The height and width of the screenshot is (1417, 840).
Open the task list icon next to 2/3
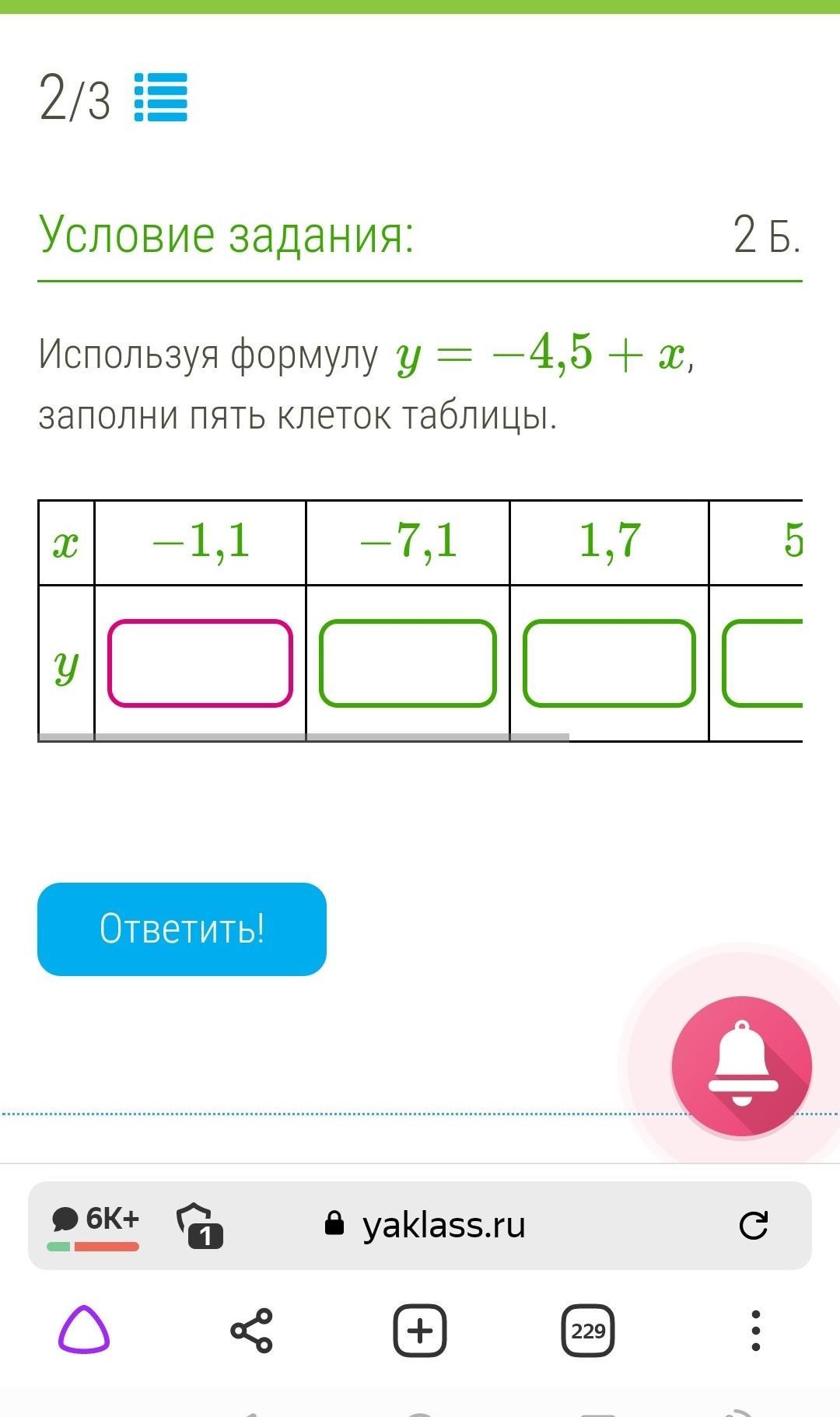tap(161, 97)
